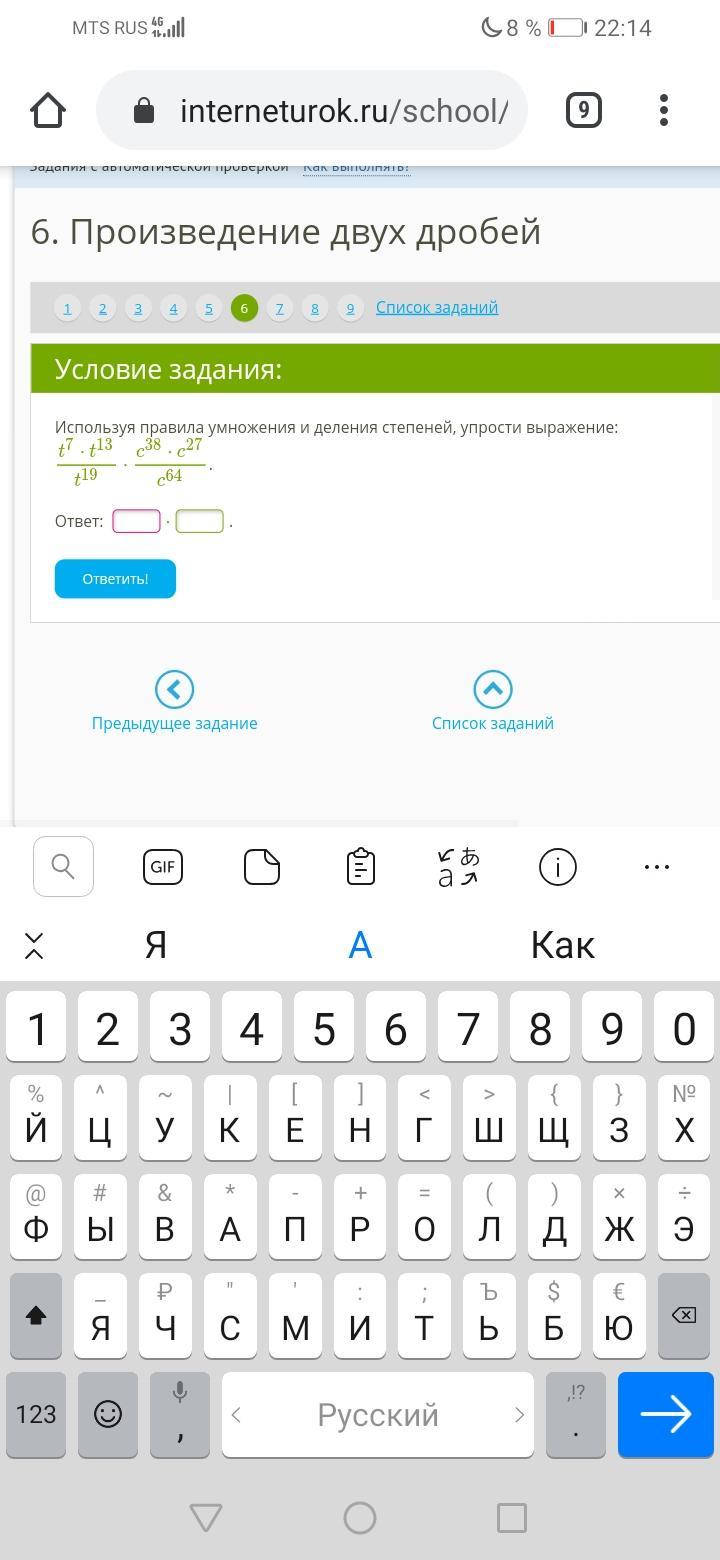The height and width of the screenshot is (1560, 720).
Task: Open the keyboard clipboard
Action: point(360,867)
